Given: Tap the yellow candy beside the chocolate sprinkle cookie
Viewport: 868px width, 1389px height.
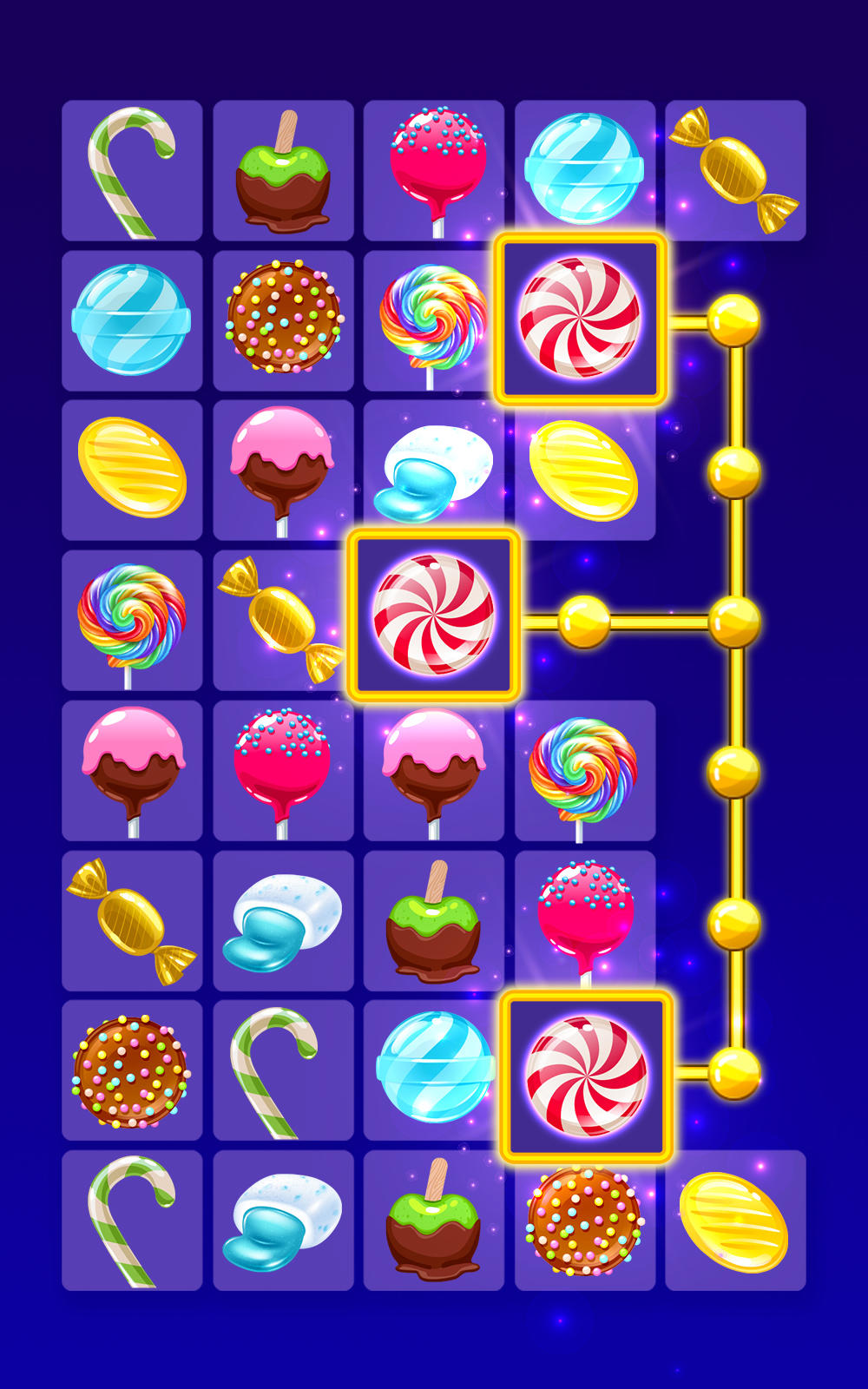Looking at the screenshot, I should pyautogui.click(x=734, y=1221).
